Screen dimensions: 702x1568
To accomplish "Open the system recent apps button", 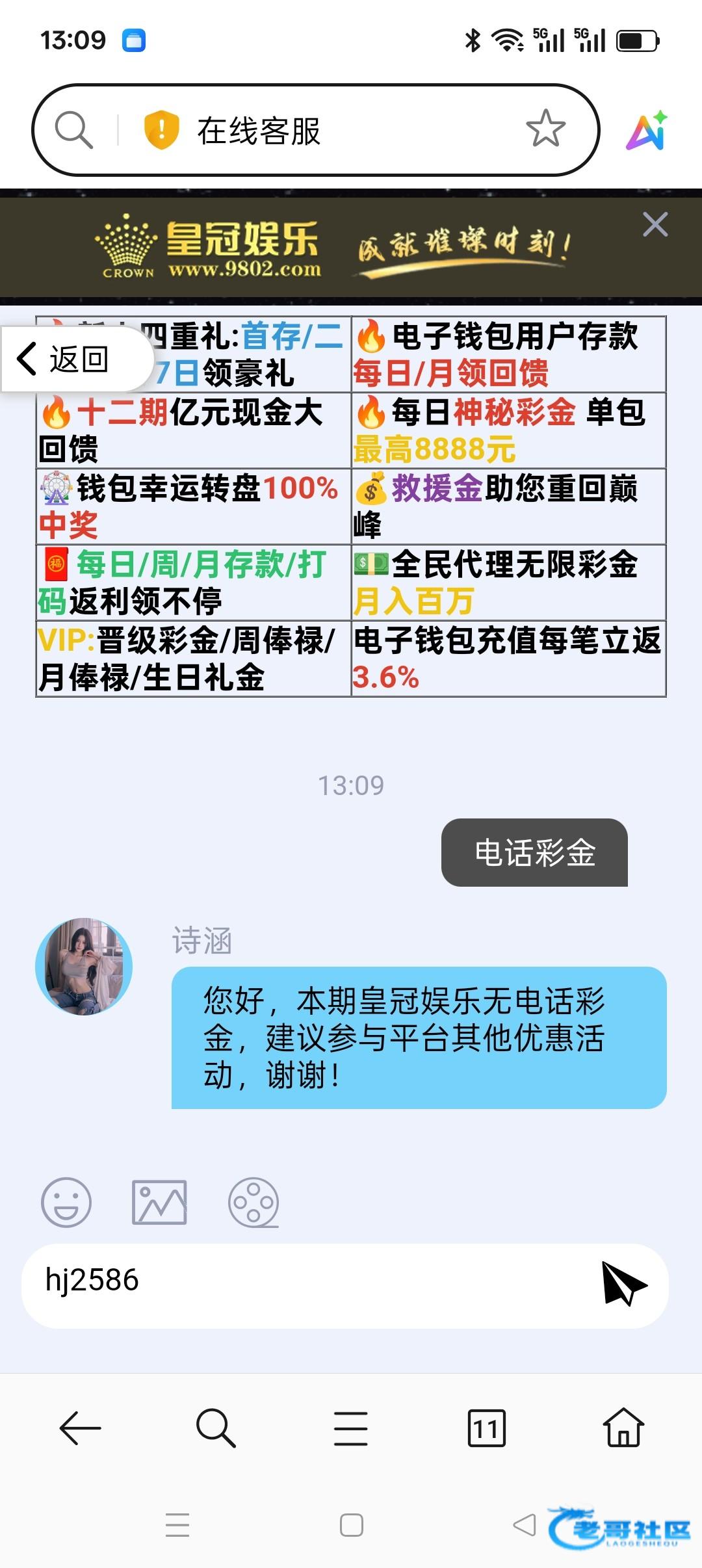I will tap(177, 1525).
